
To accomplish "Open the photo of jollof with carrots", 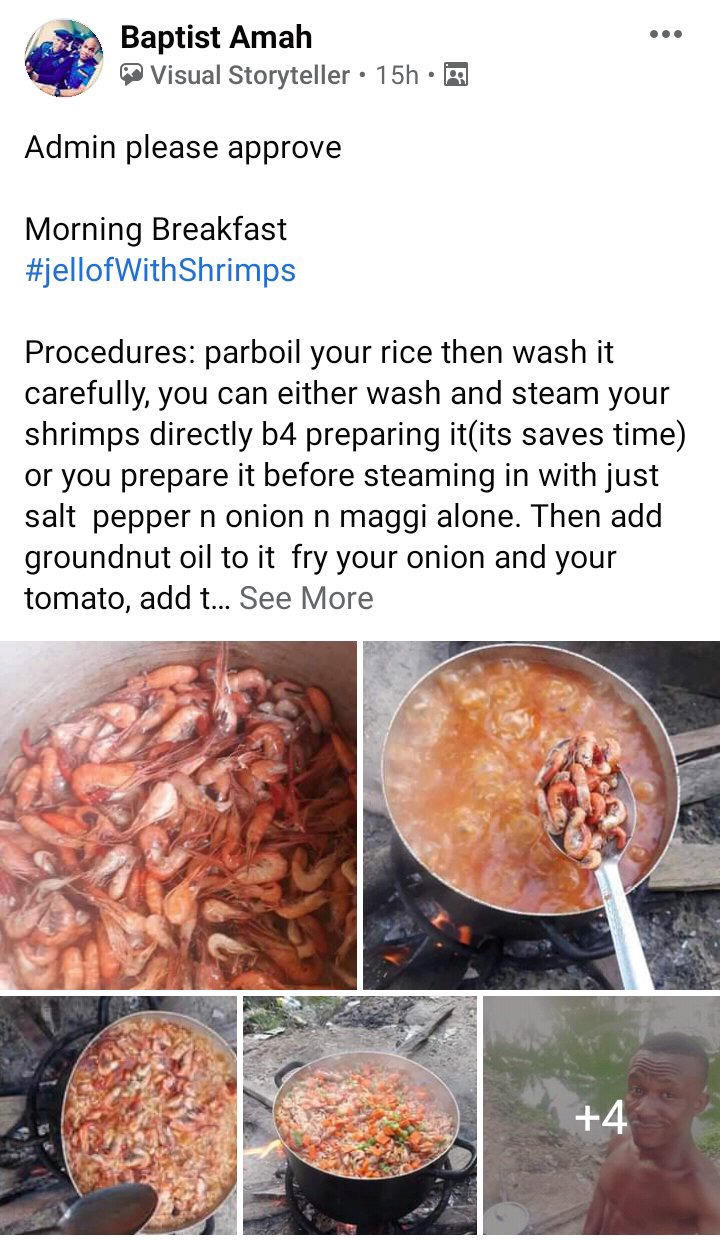I will [360, 1115].
